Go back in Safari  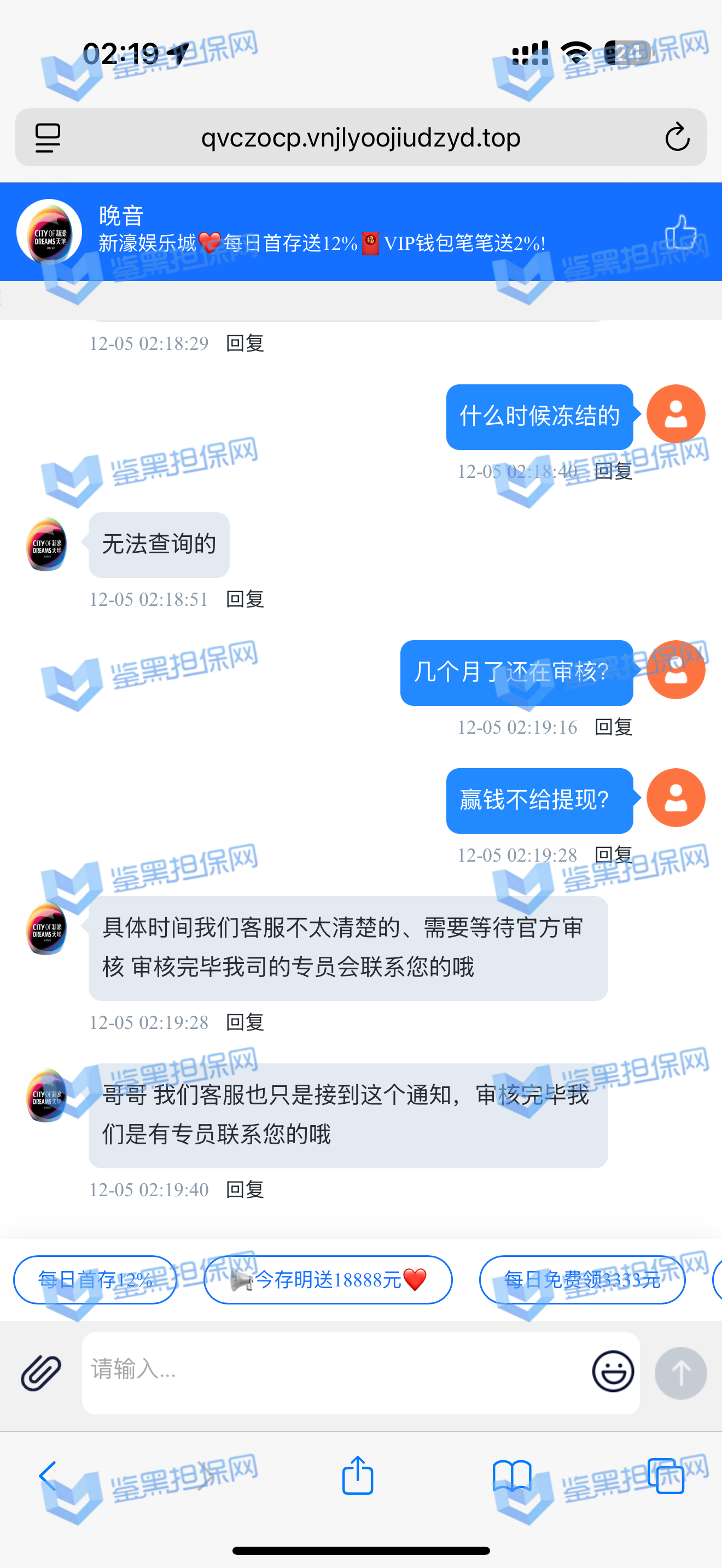(48, 1476)
